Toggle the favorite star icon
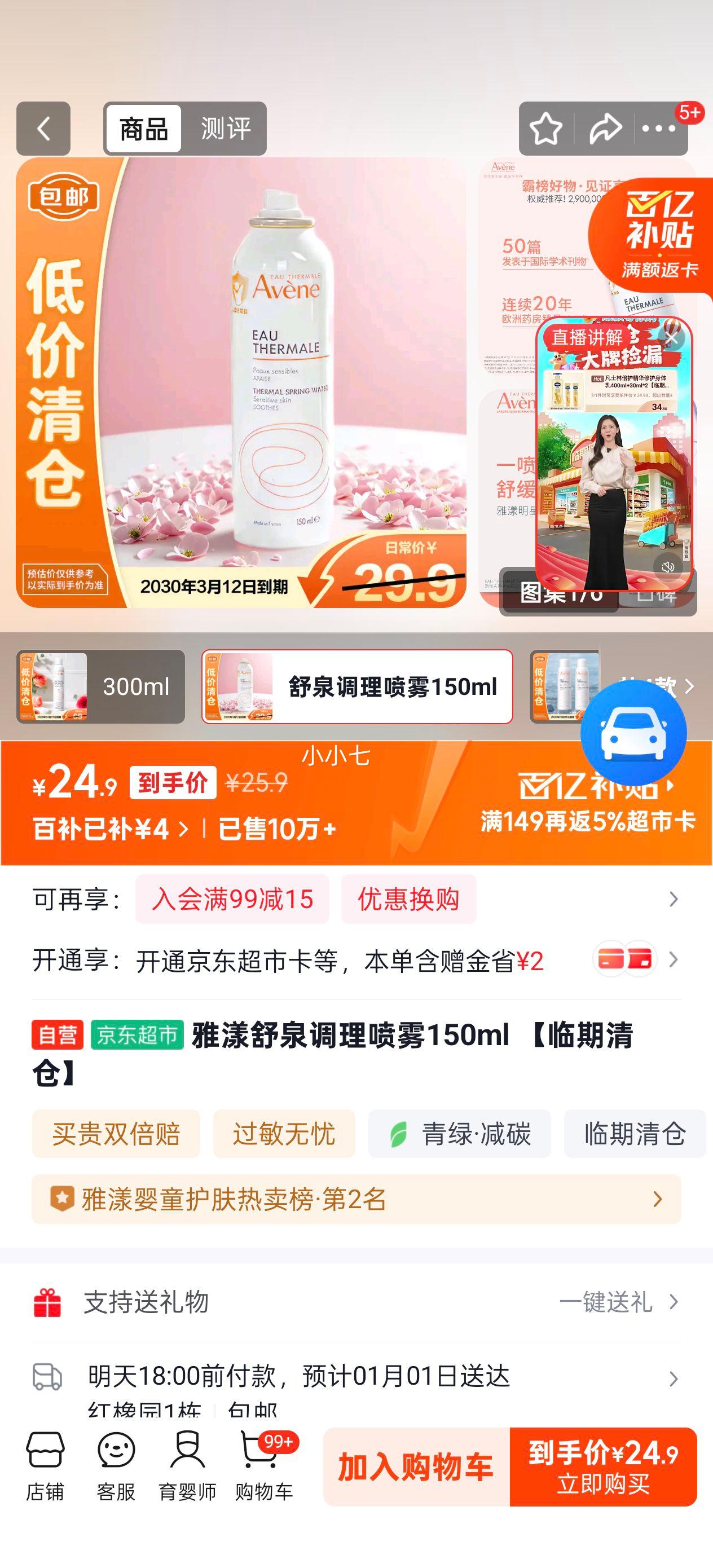This screenshot has height=1568, width=713. click(545, 128)
